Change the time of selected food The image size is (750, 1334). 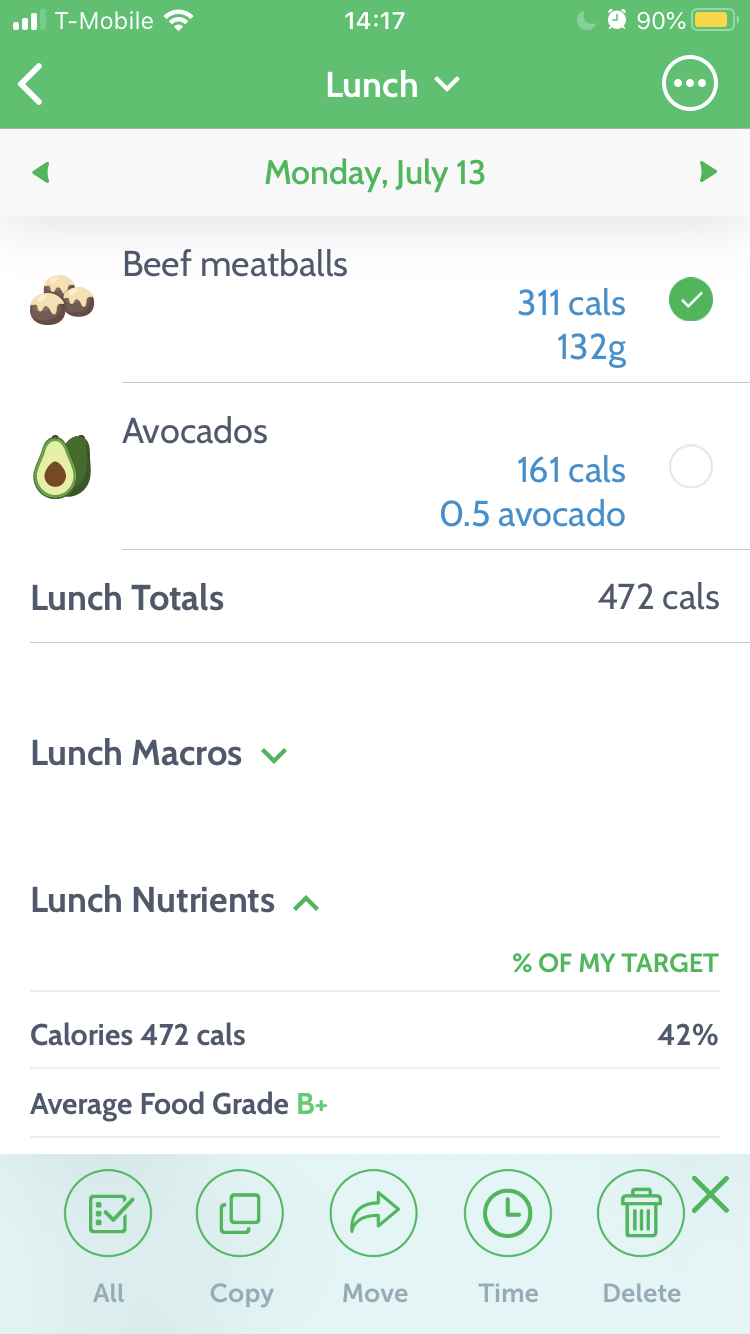(508, 1215)
